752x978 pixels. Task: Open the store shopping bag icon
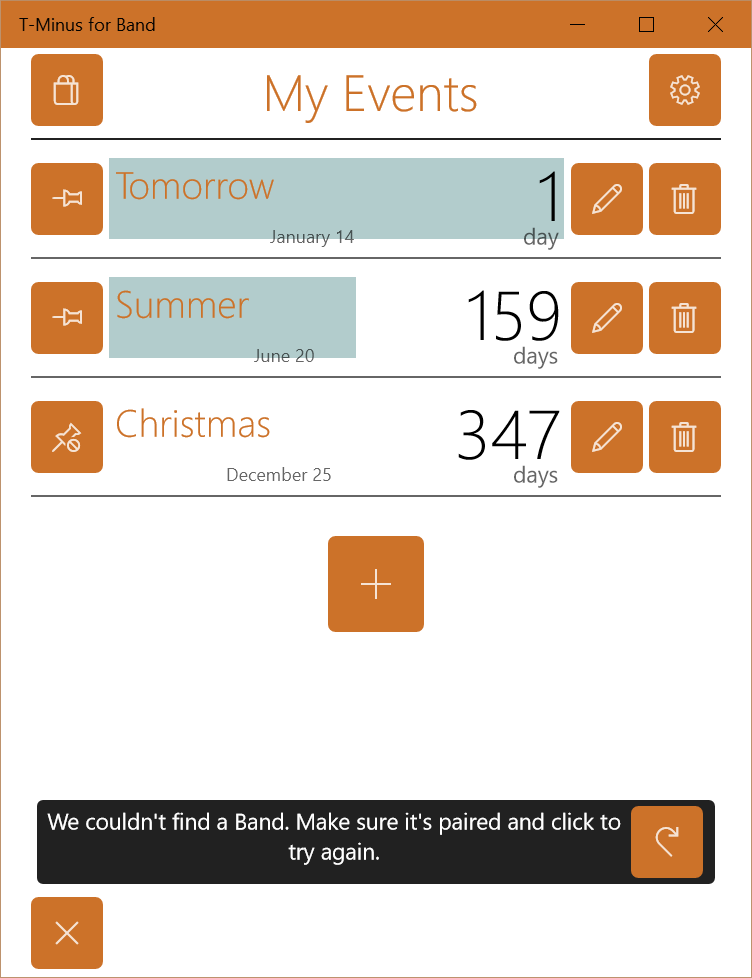(x=67, y=90)
